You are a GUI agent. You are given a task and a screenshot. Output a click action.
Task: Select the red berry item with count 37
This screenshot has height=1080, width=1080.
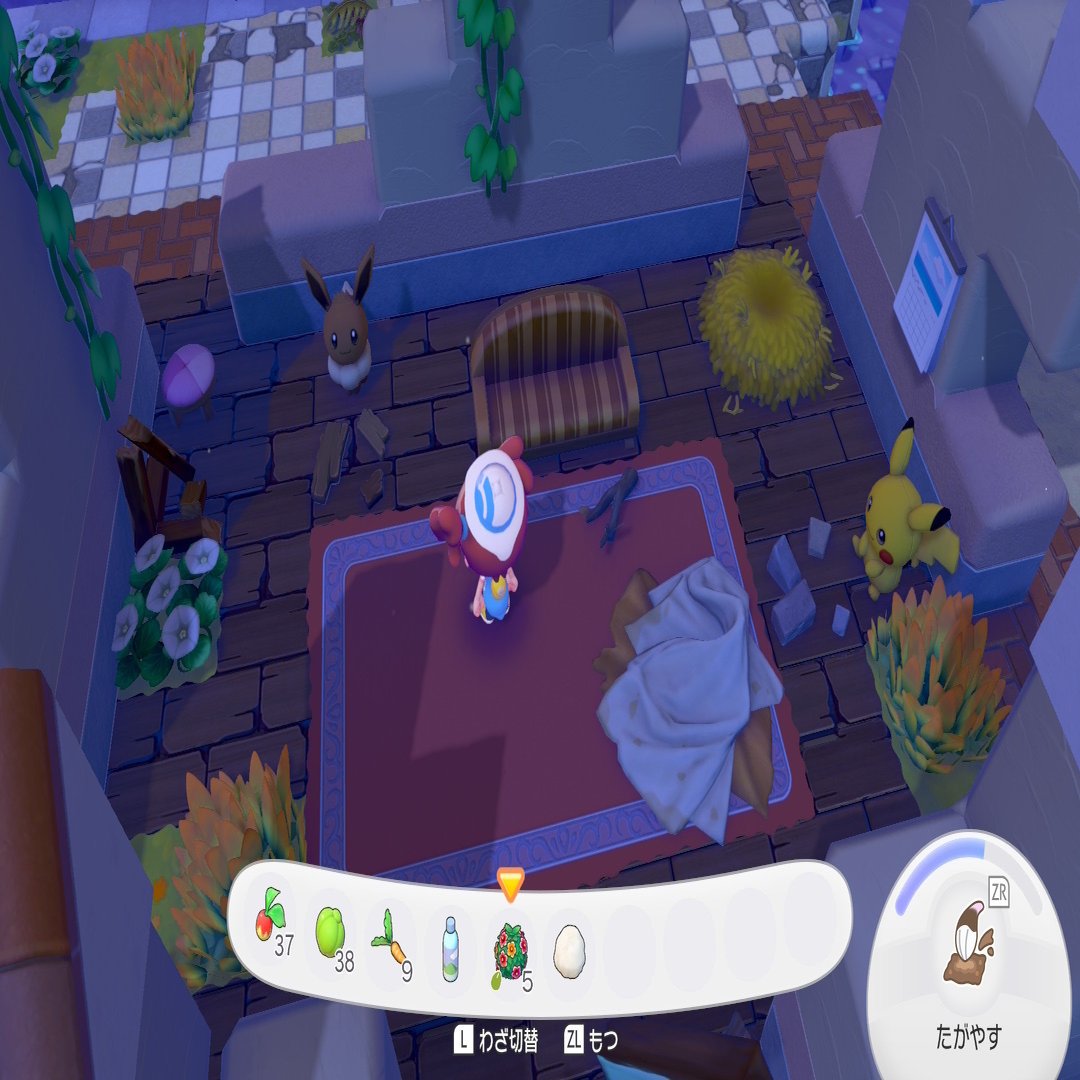click(273, 922)
